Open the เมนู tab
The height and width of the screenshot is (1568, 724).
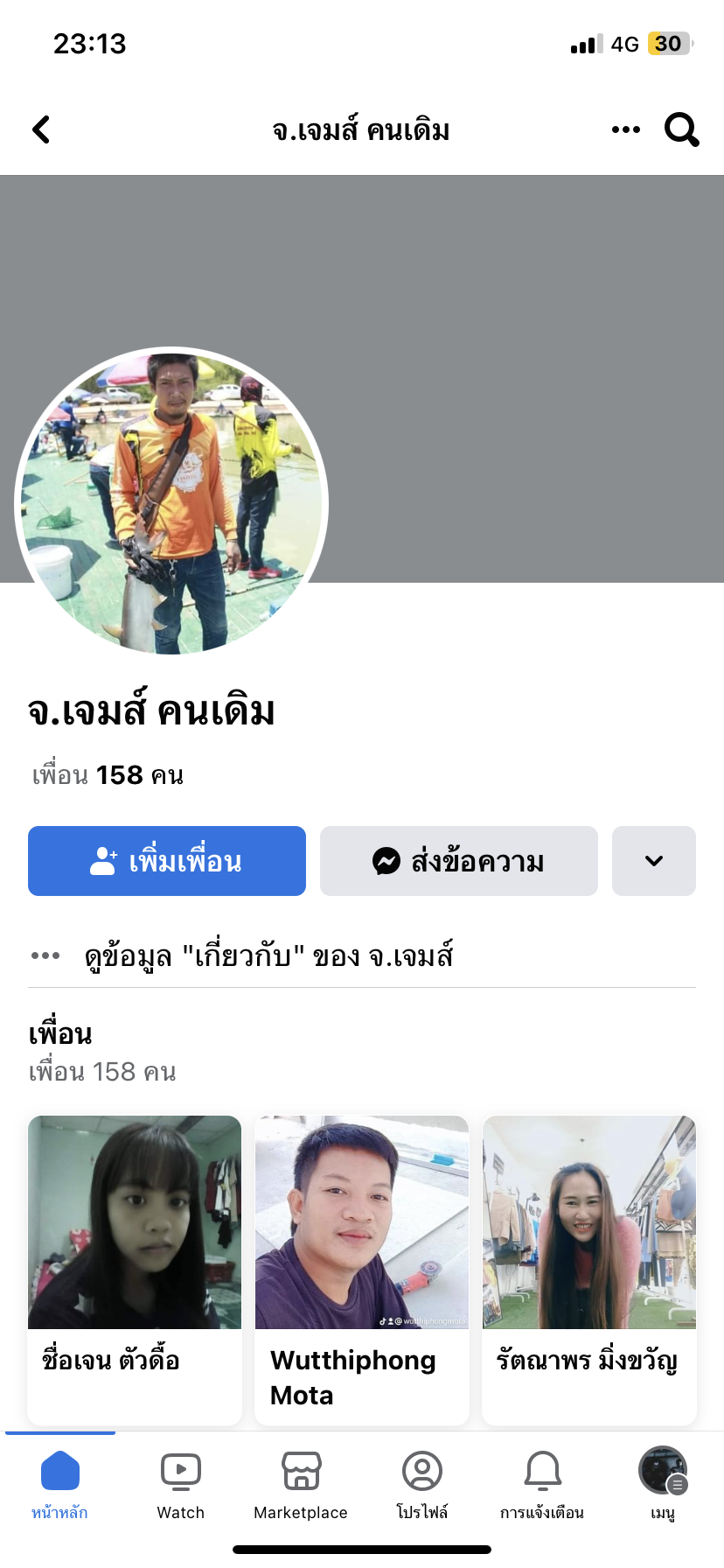click(x=663, y=1484)
